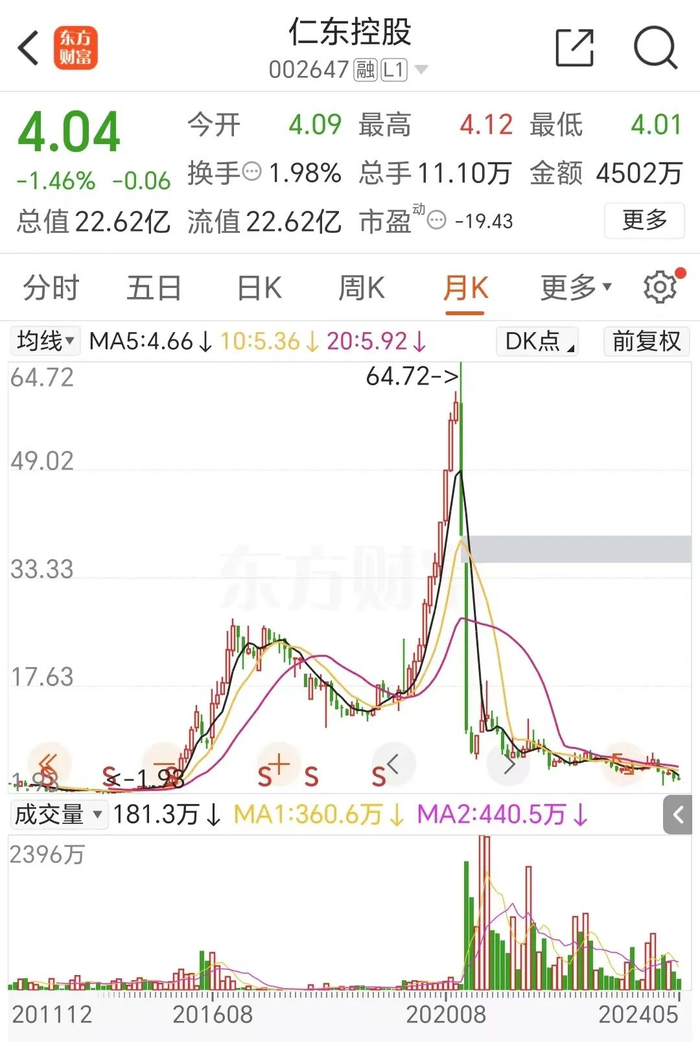Share this stock page
This screenshot has height=1042, width=700.
click(574, 47)
